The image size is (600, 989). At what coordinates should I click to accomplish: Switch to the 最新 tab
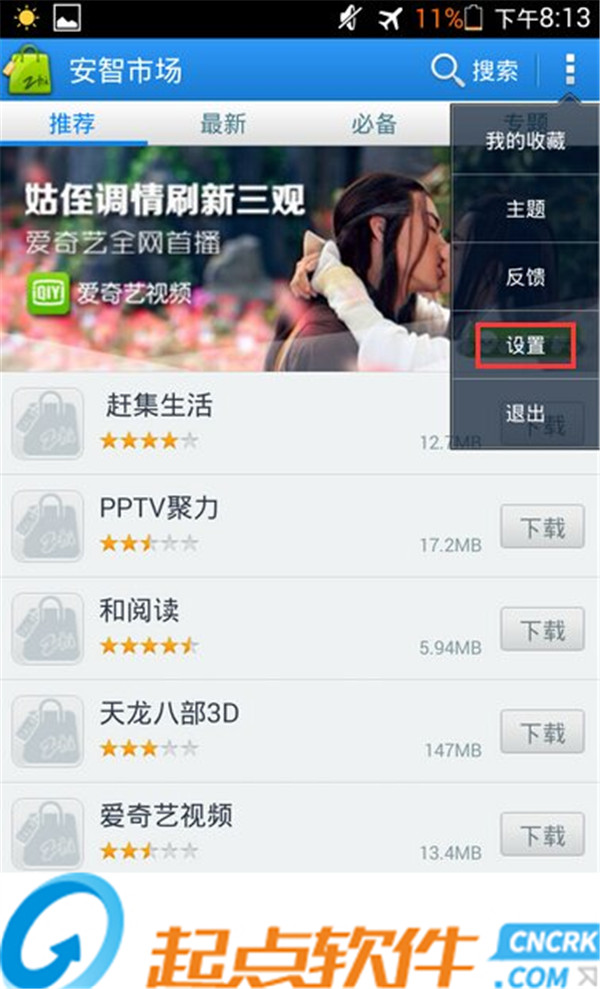(222, 125)
